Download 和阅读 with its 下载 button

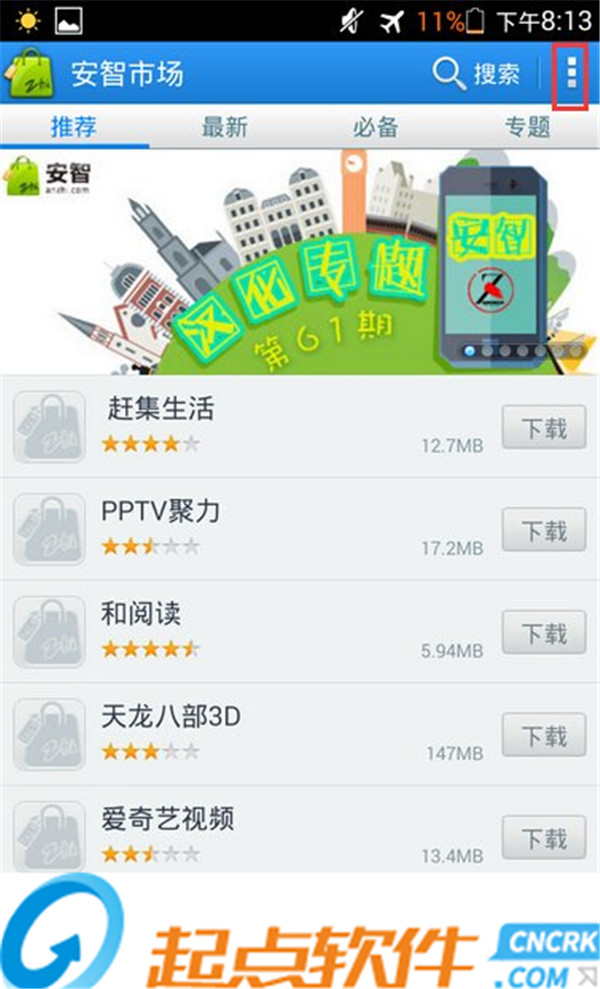coord(544,634)
